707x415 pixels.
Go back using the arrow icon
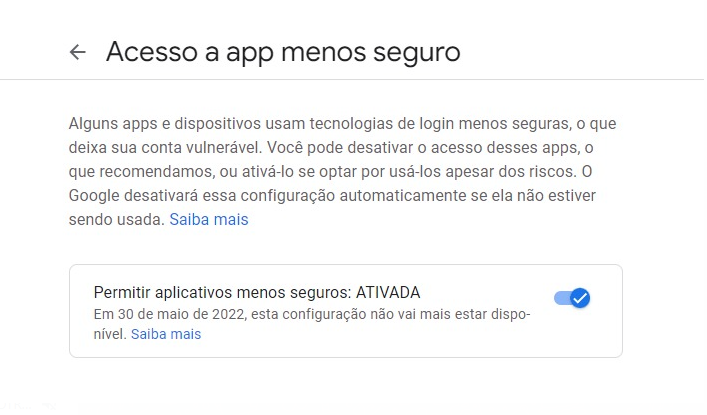[x=78, y=52]
